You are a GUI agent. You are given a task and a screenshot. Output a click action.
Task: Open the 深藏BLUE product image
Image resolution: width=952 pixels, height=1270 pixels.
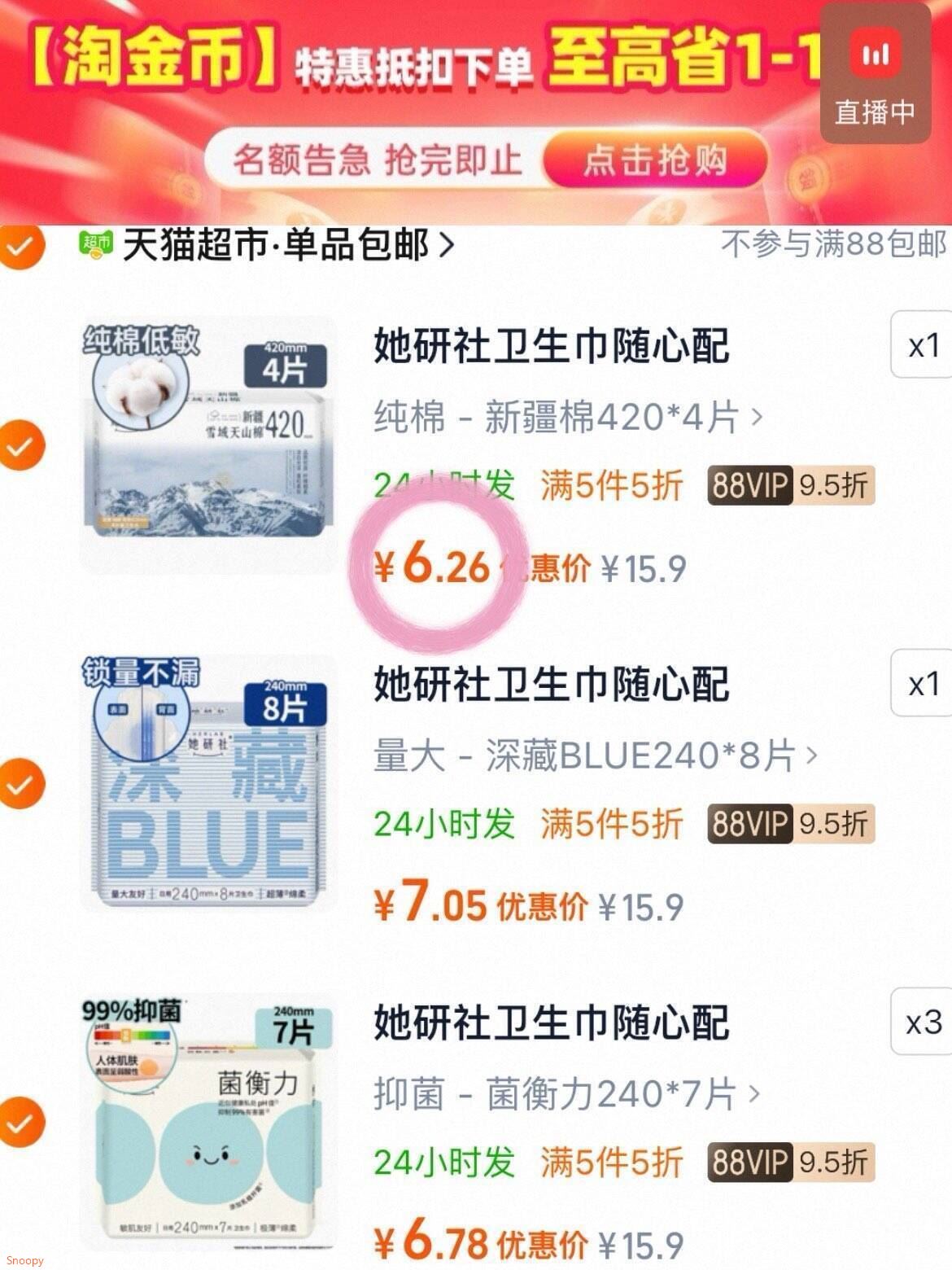[208, 783]
